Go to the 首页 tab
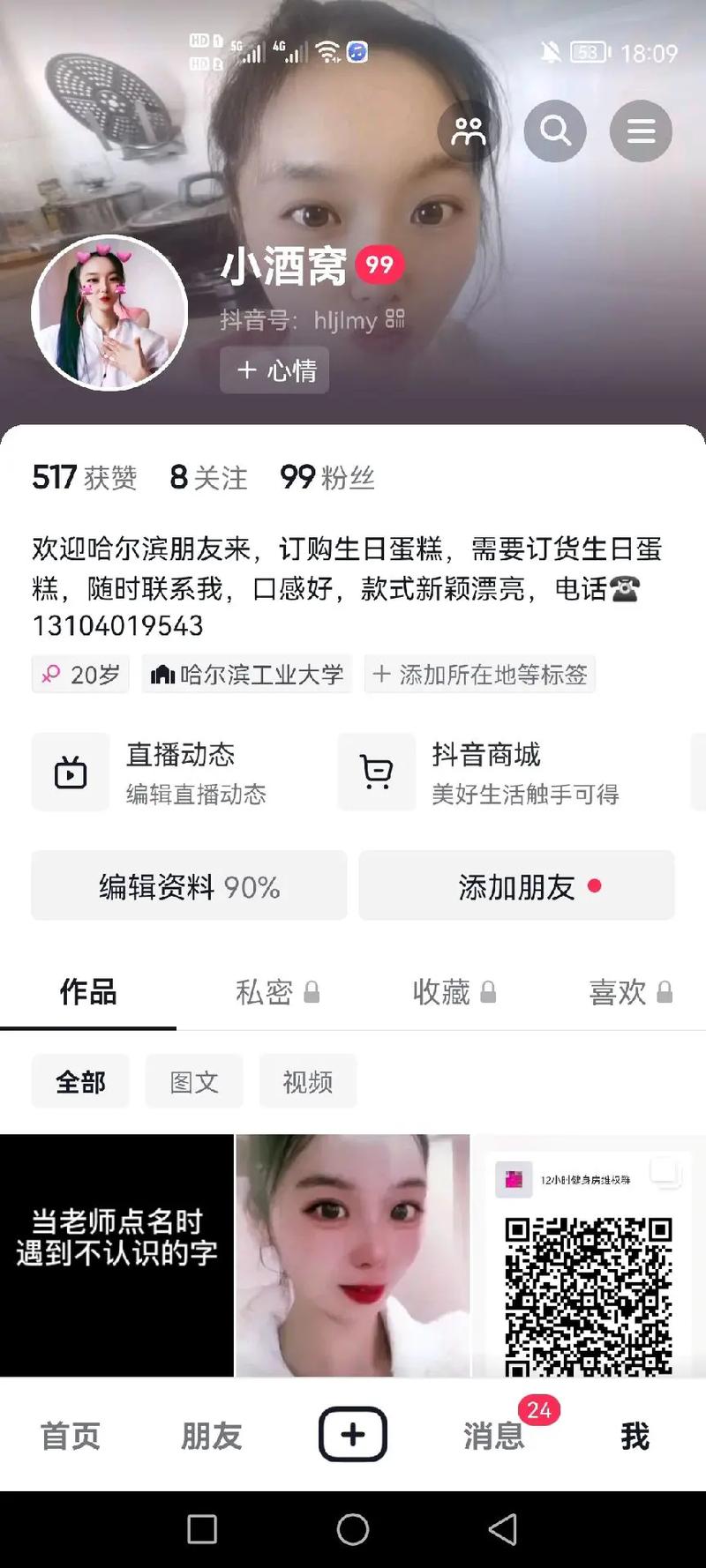Screen dimensions: 706x1568 point(71,1436)
